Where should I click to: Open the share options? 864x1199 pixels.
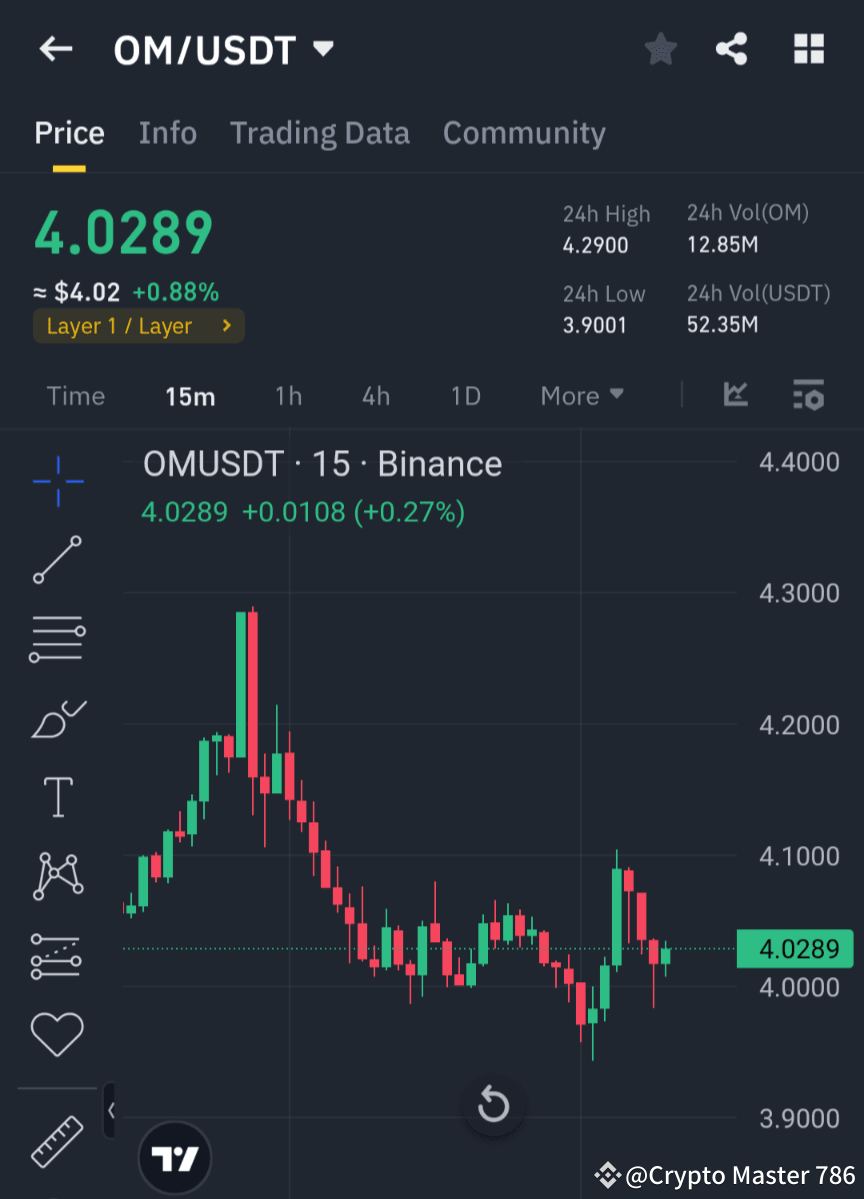pyautogui.click(x=731, y=49)
